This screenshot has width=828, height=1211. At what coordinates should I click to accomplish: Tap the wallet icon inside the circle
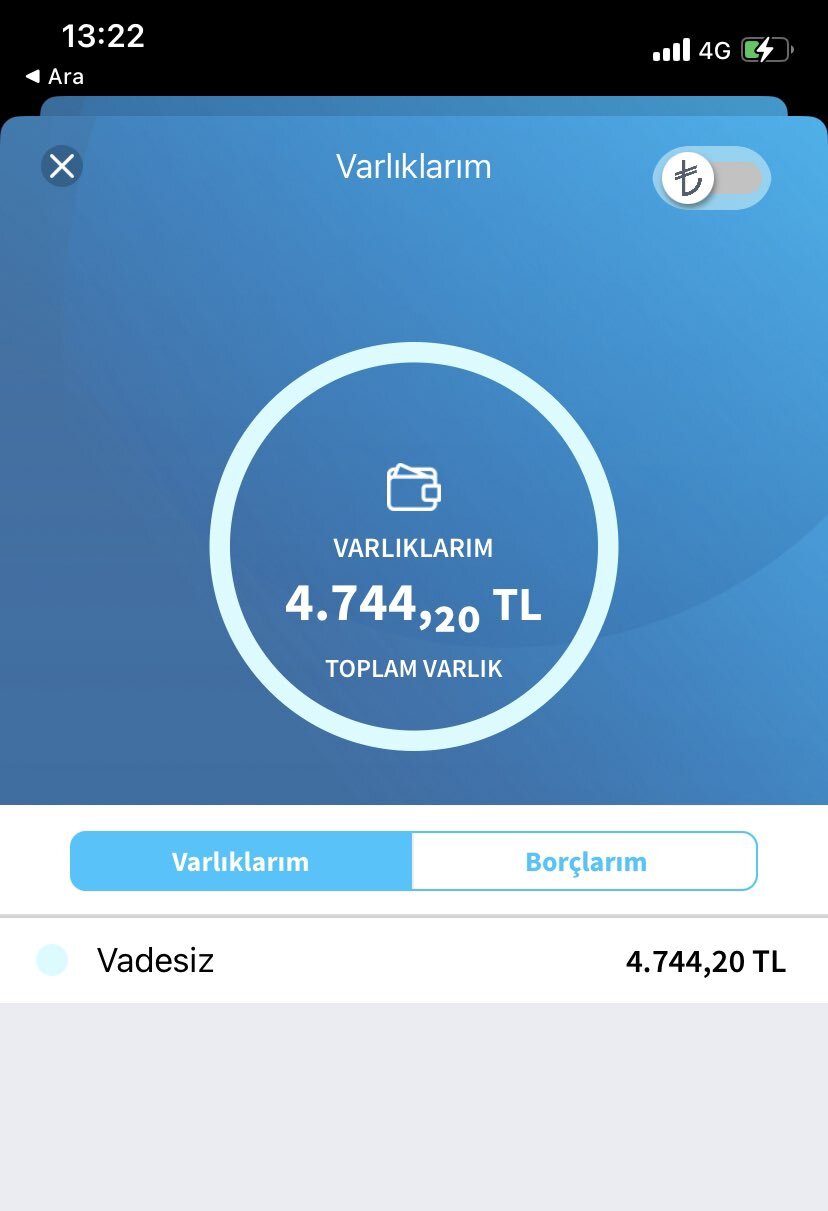414,489
